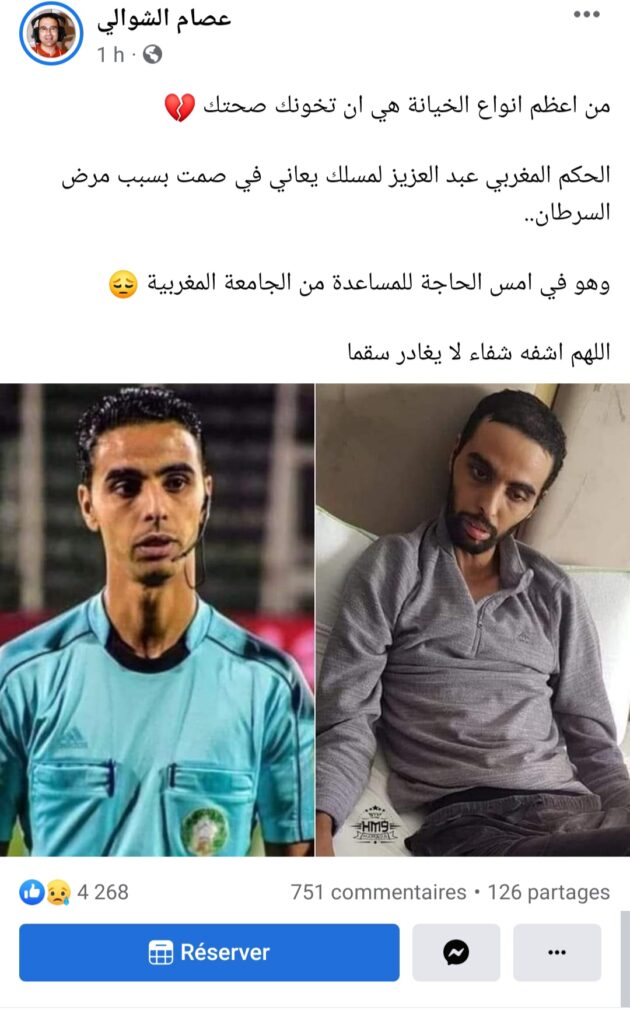Tap the Réserver button
630x1024 pixels.
pos(209,952)
